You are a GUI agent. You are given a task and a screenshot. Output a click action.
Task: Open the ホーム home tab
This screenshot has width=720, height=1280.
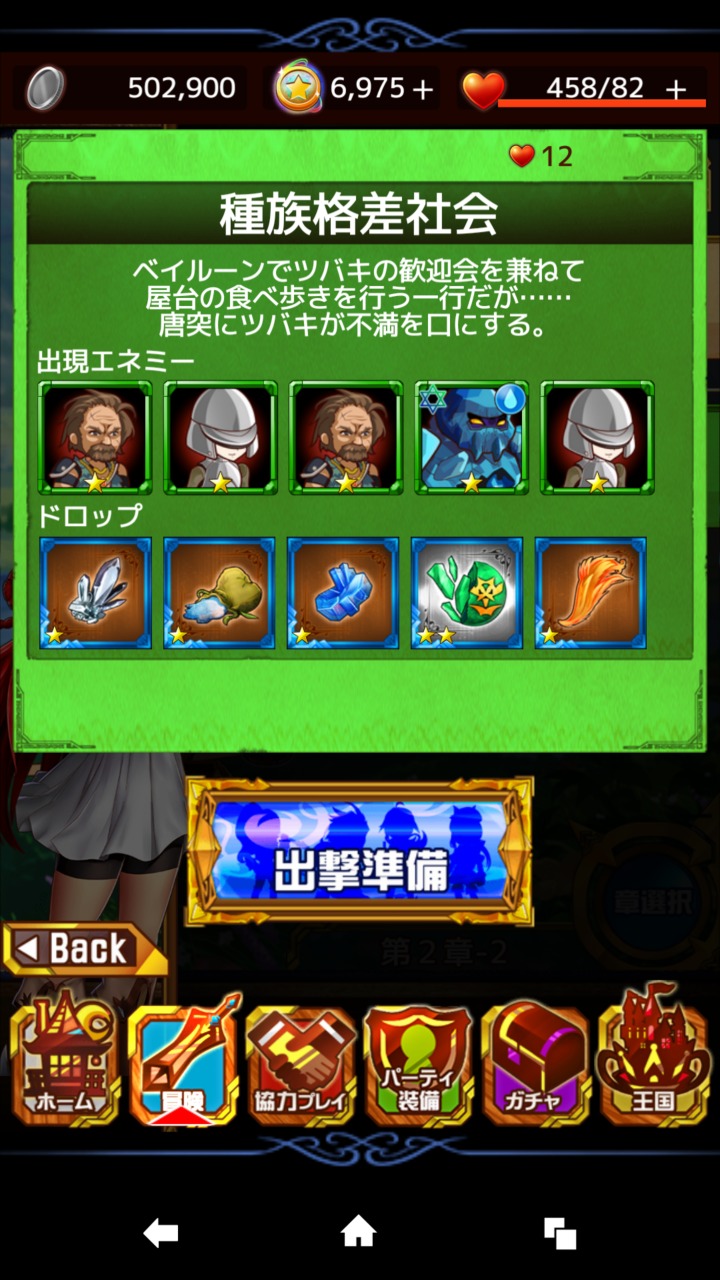coord(66,1064)
